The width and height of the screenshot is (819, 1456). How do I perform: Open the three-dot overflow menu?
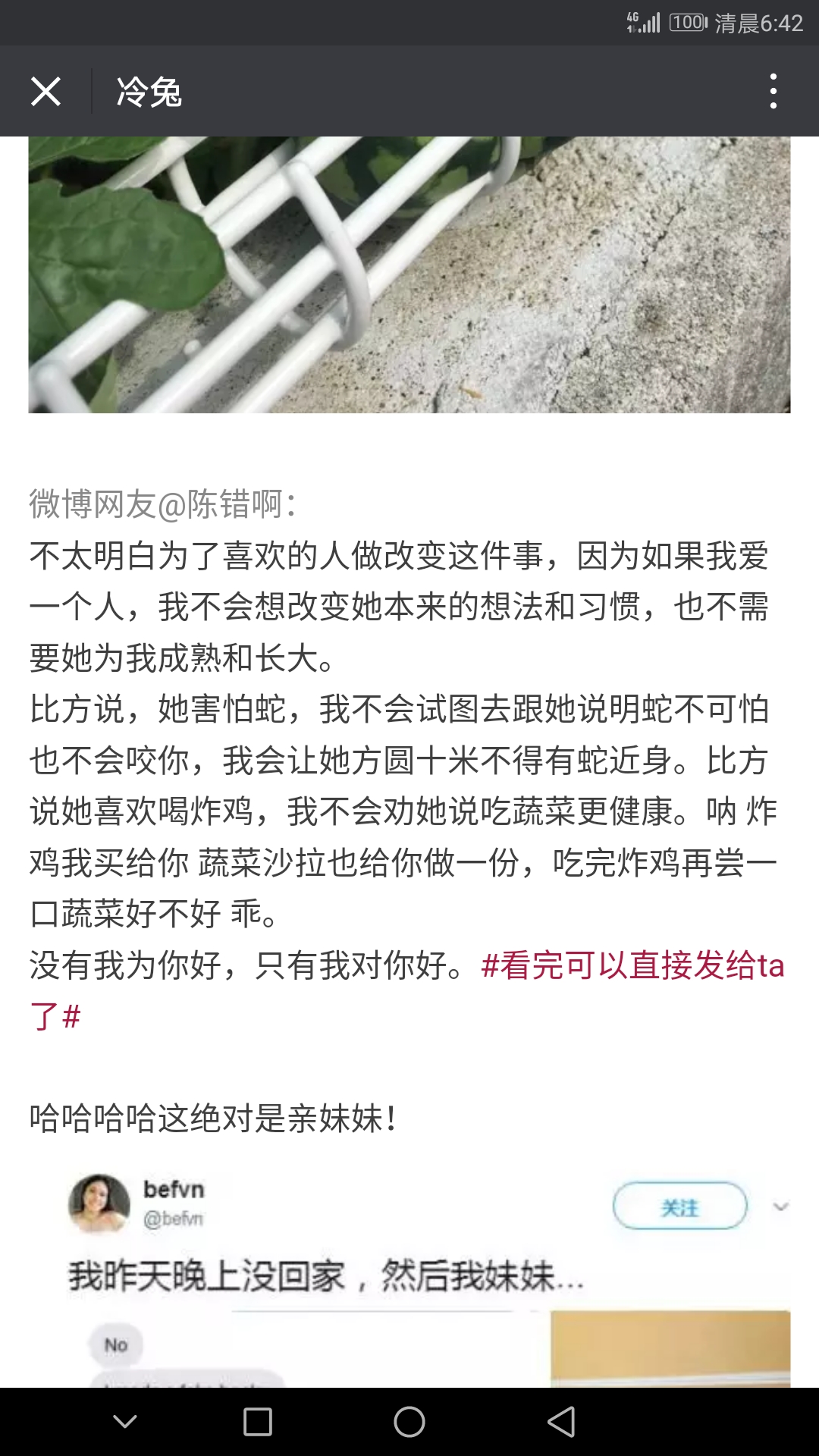[773, 92]
